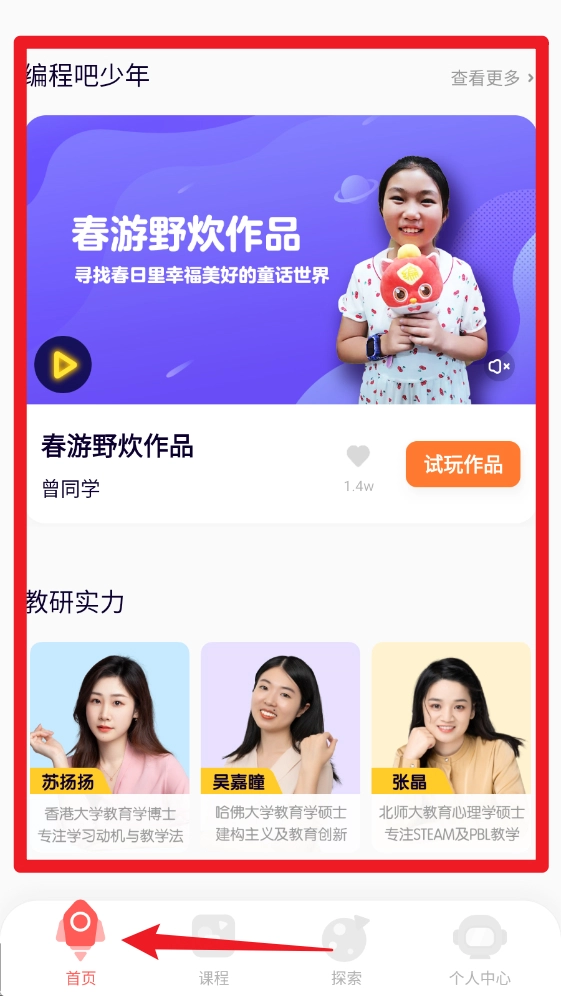Viewport: 561px width, 996px height.
Task: Unmute the video sound
Action: click(x=499, y=367)
